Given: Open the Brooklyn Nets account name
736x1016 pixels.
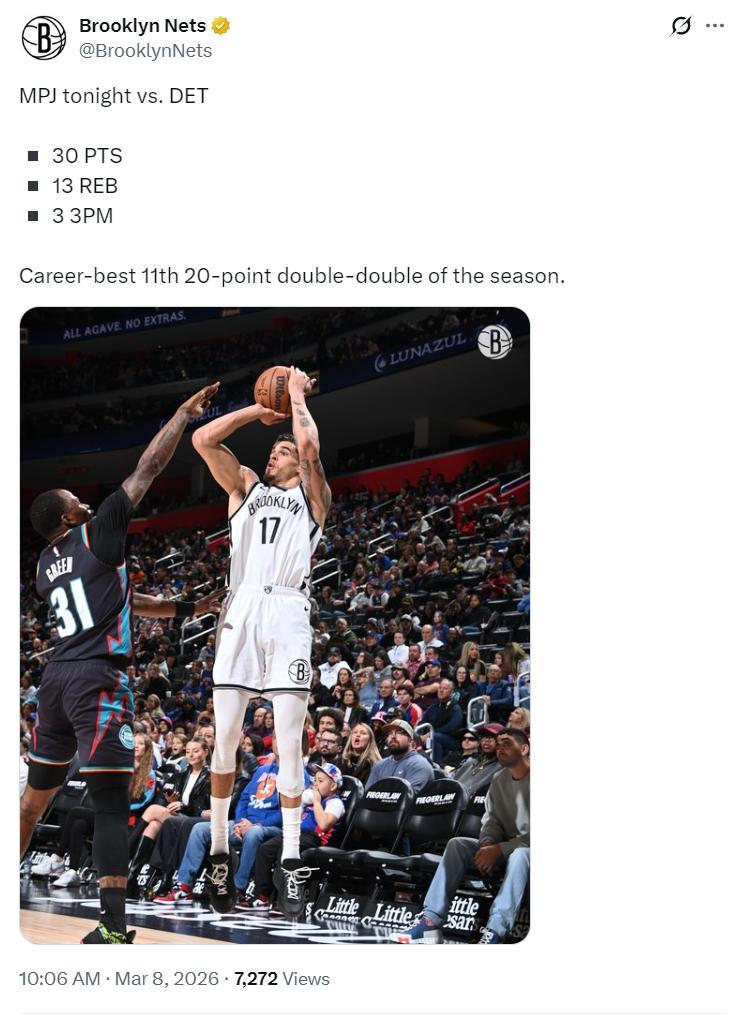Looking at the screenshot, I should click(142, 26).
